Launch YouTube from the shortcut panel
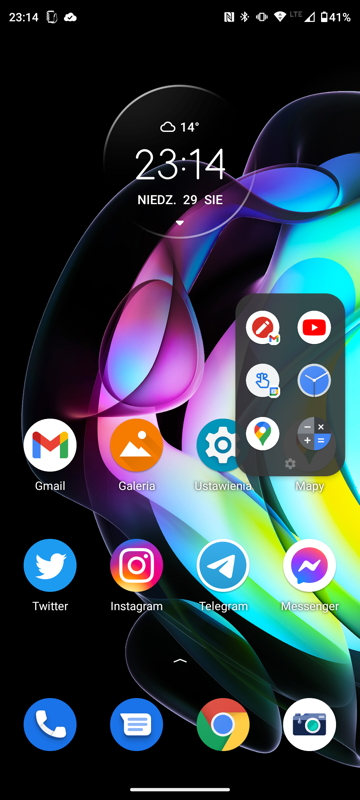 click(x=314, y=327)
